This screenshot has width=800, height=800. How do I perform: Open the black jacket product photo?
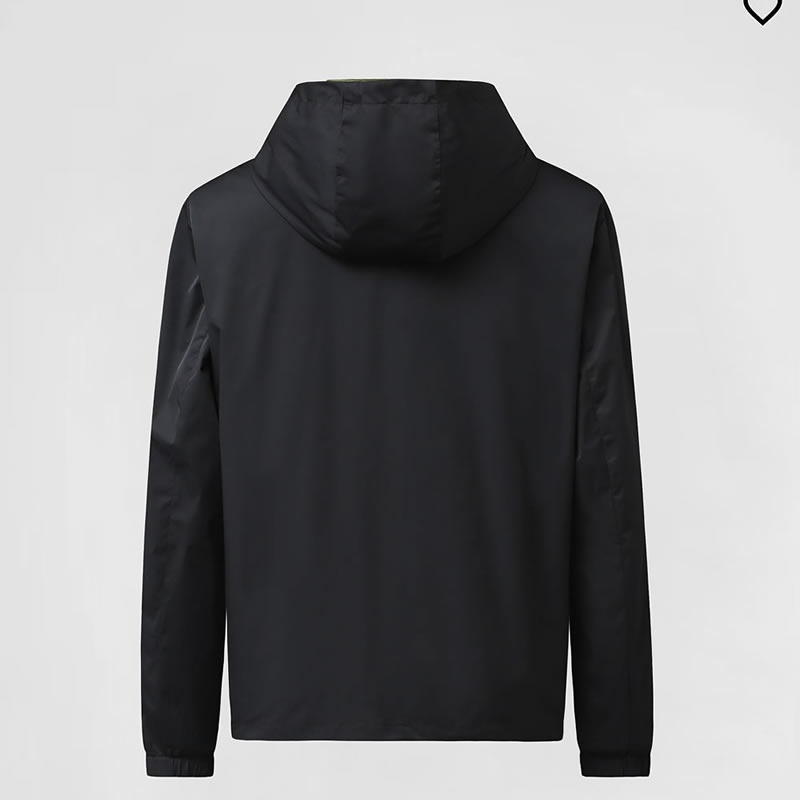[400, 420]
